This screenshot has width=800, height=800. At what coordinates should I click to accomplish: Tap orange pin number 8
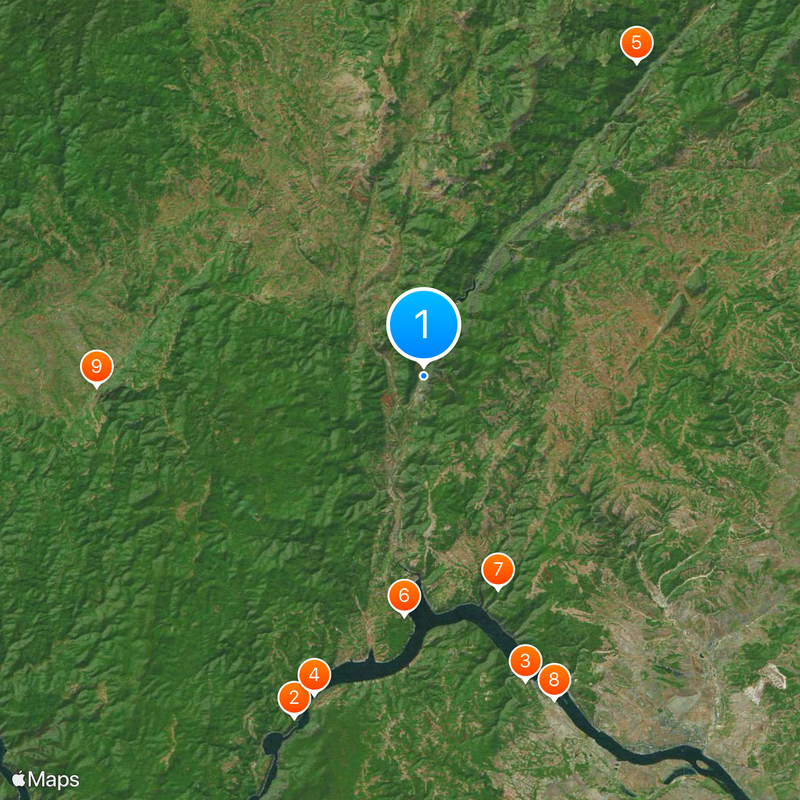[x=554, y=680]
